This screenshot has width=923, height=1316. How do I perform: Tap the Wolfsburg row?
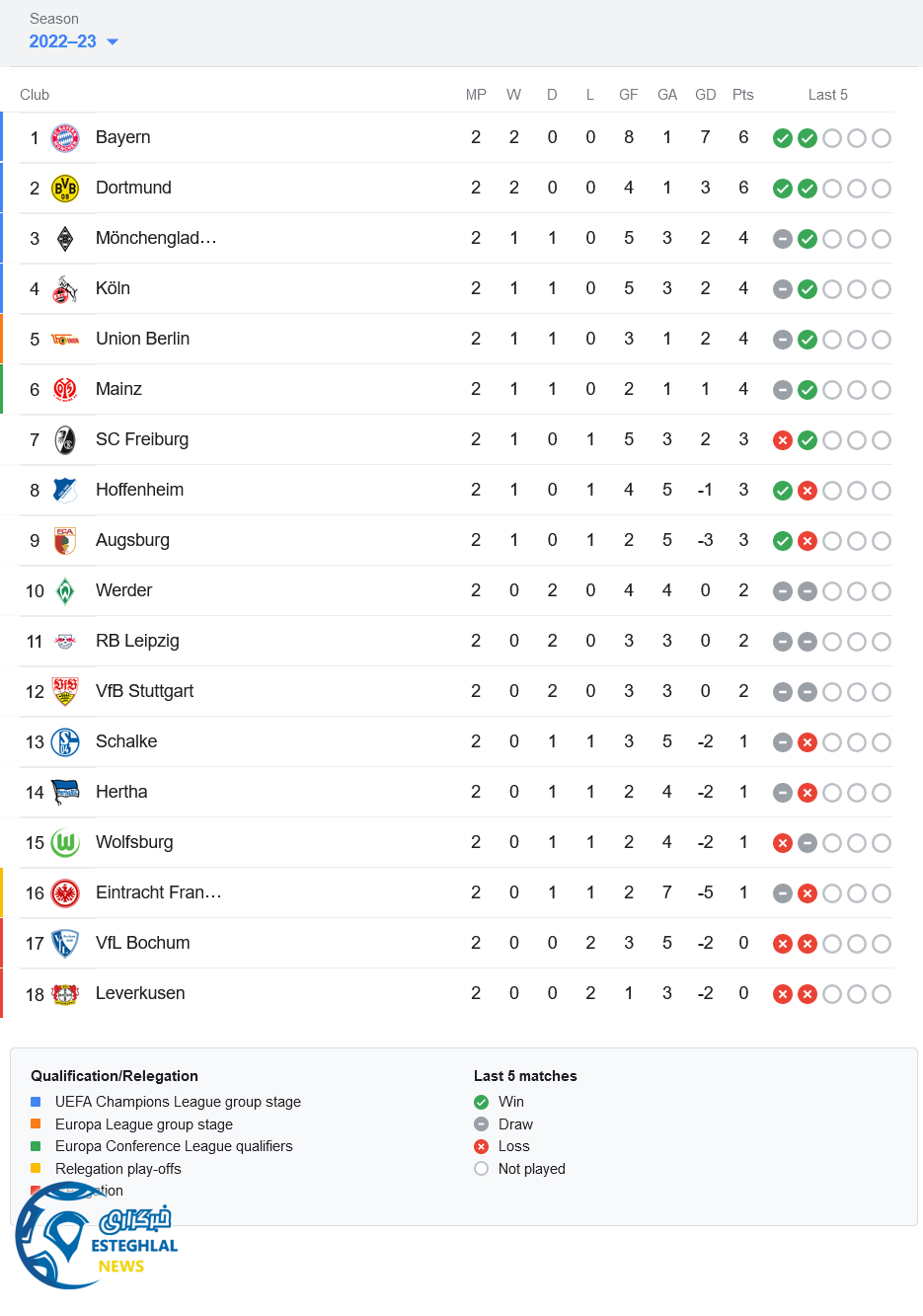tap(134, 842)
